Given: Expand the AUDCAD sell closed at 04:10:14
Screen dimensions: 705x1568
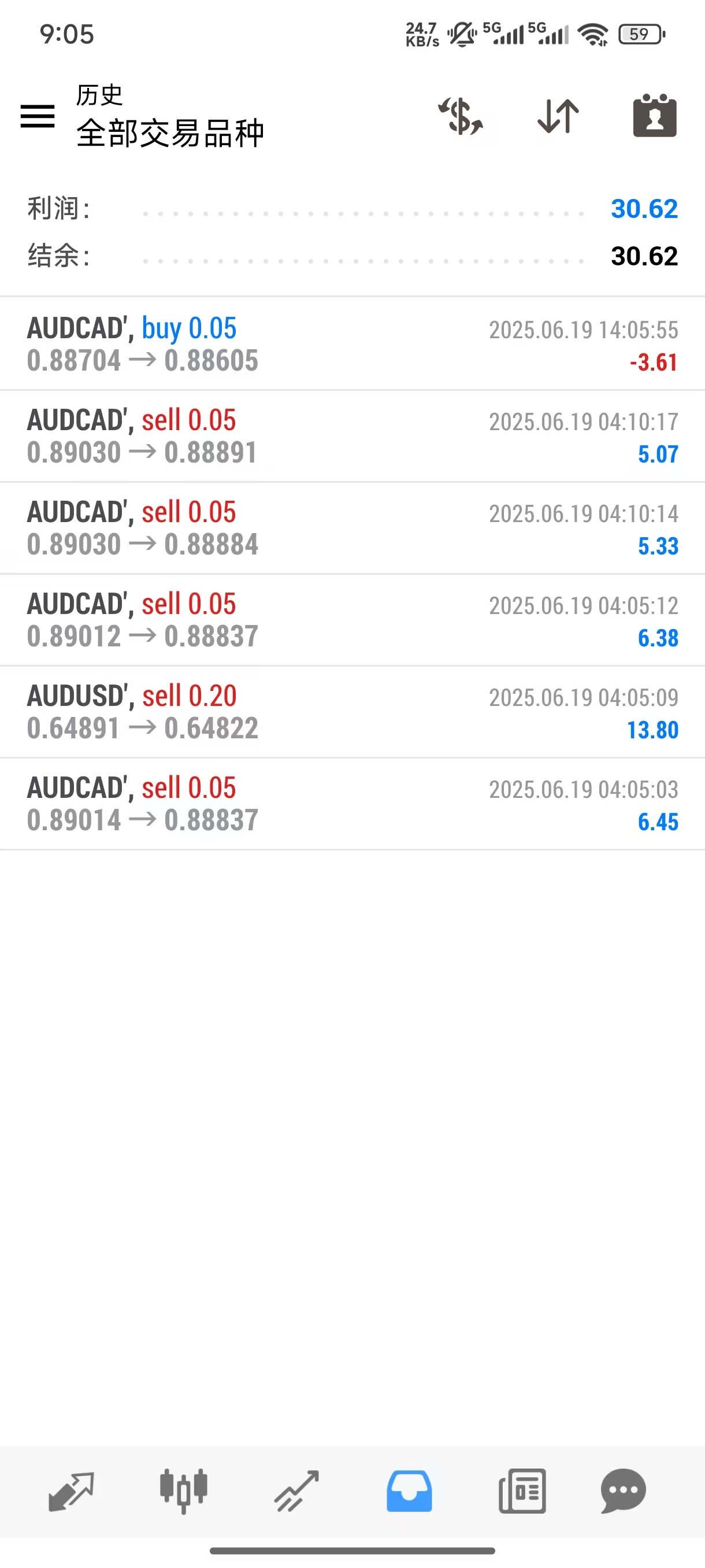Looking at the screenshot, I should coord(352,528).
